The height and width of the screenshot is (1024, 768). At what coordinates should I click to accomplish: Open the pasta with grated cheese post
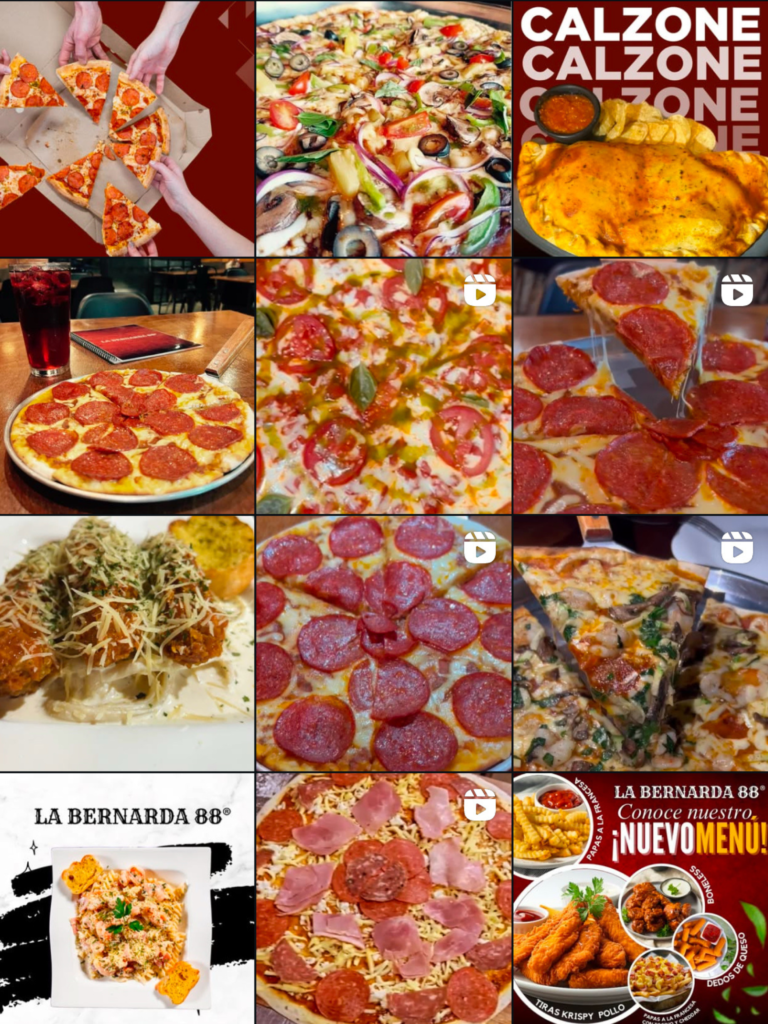(x=126, y=643)
